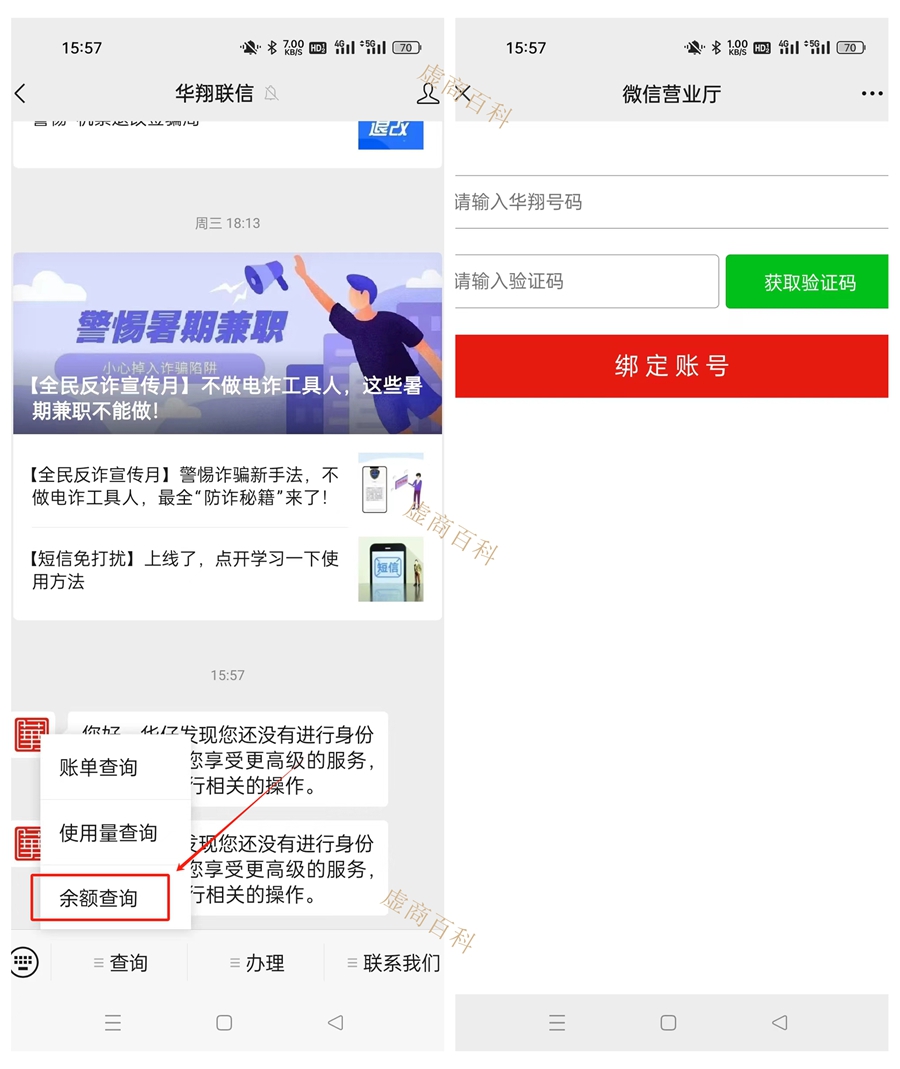This screenshot has width=900, height=1069.
Task: Close the 微信营业厅 page
Action: coord(465,94)
